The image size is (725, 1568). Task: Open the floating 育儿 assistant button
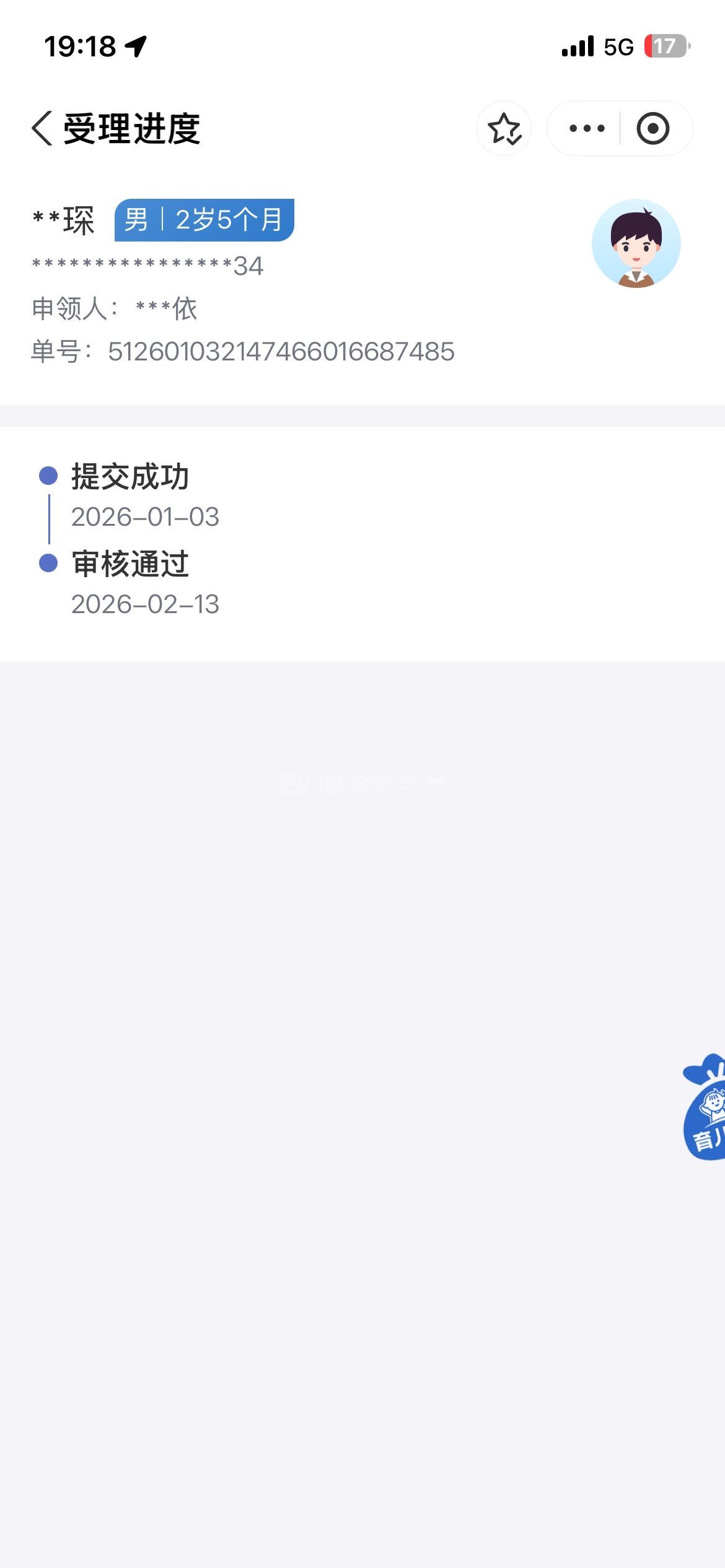point(706,1108)
